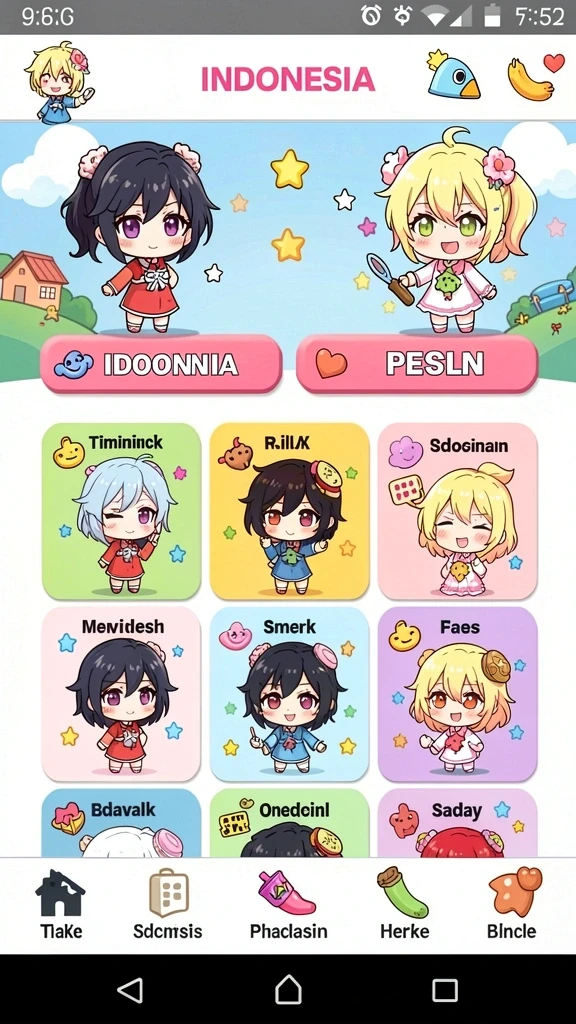Tap the system back button

click(131, 990)
